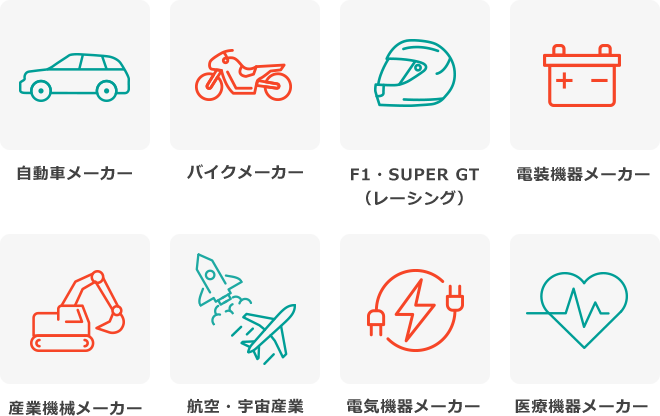Screen dimensions: 660x416
Task: Select the helmet category tile
Action: click(x=415, y=76)
